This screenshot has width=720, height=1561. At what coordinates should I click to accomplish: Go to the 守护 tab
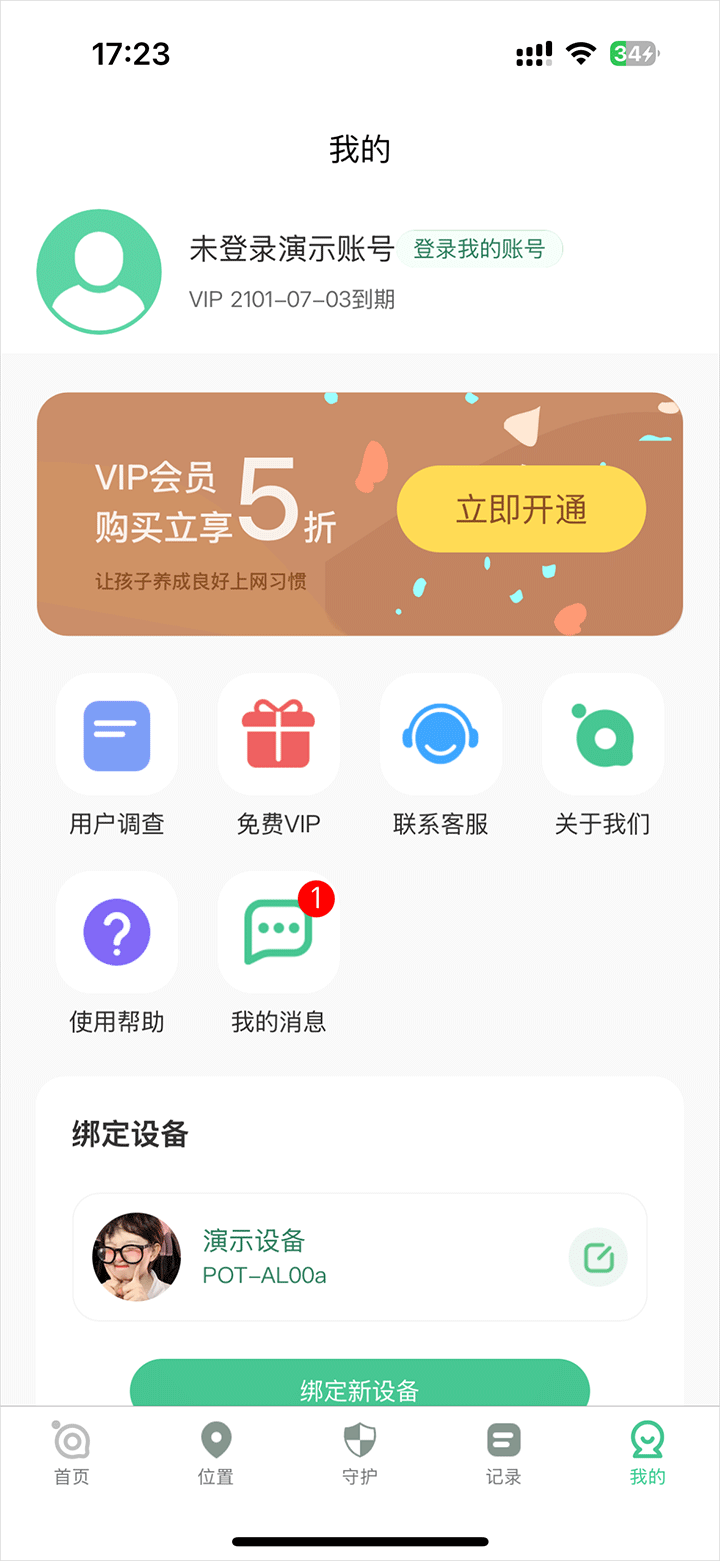pyautogui.click(x=360, y=1454)
